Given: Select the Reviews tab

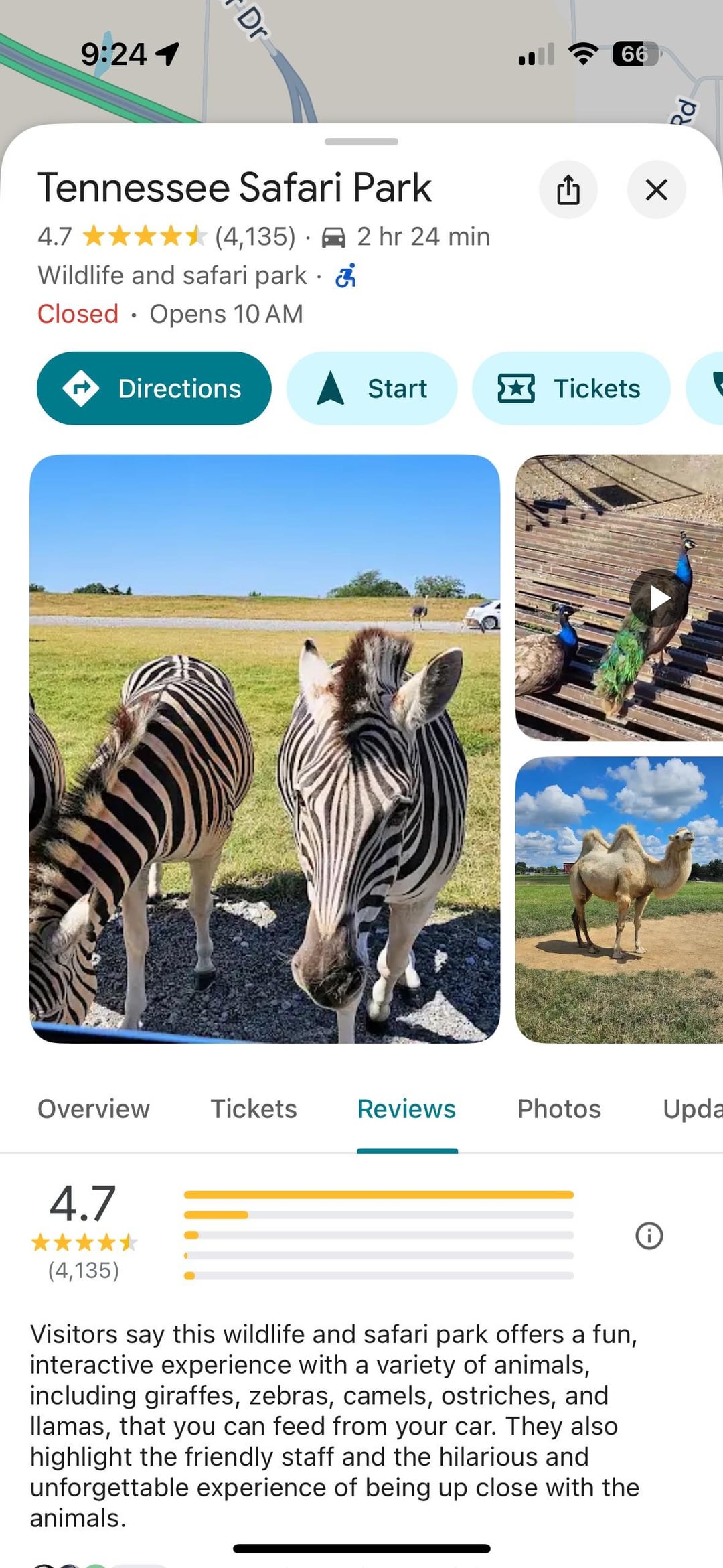Looking at the screenshot, I should pyautogui.click(x=406, y=1109).
